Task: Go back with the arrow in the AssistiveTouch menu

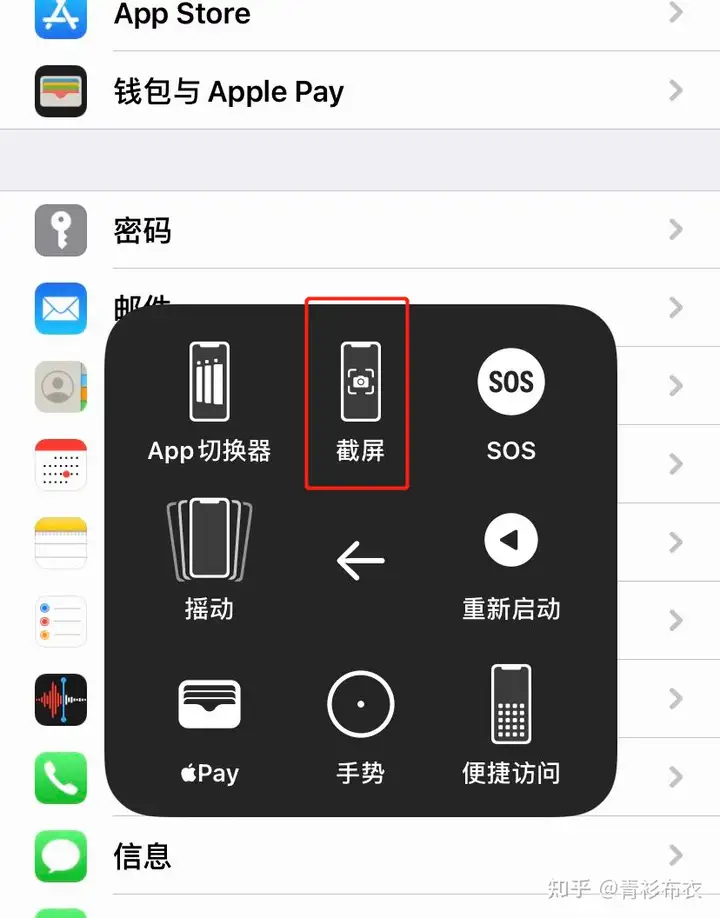Action: tap(360, 561)
